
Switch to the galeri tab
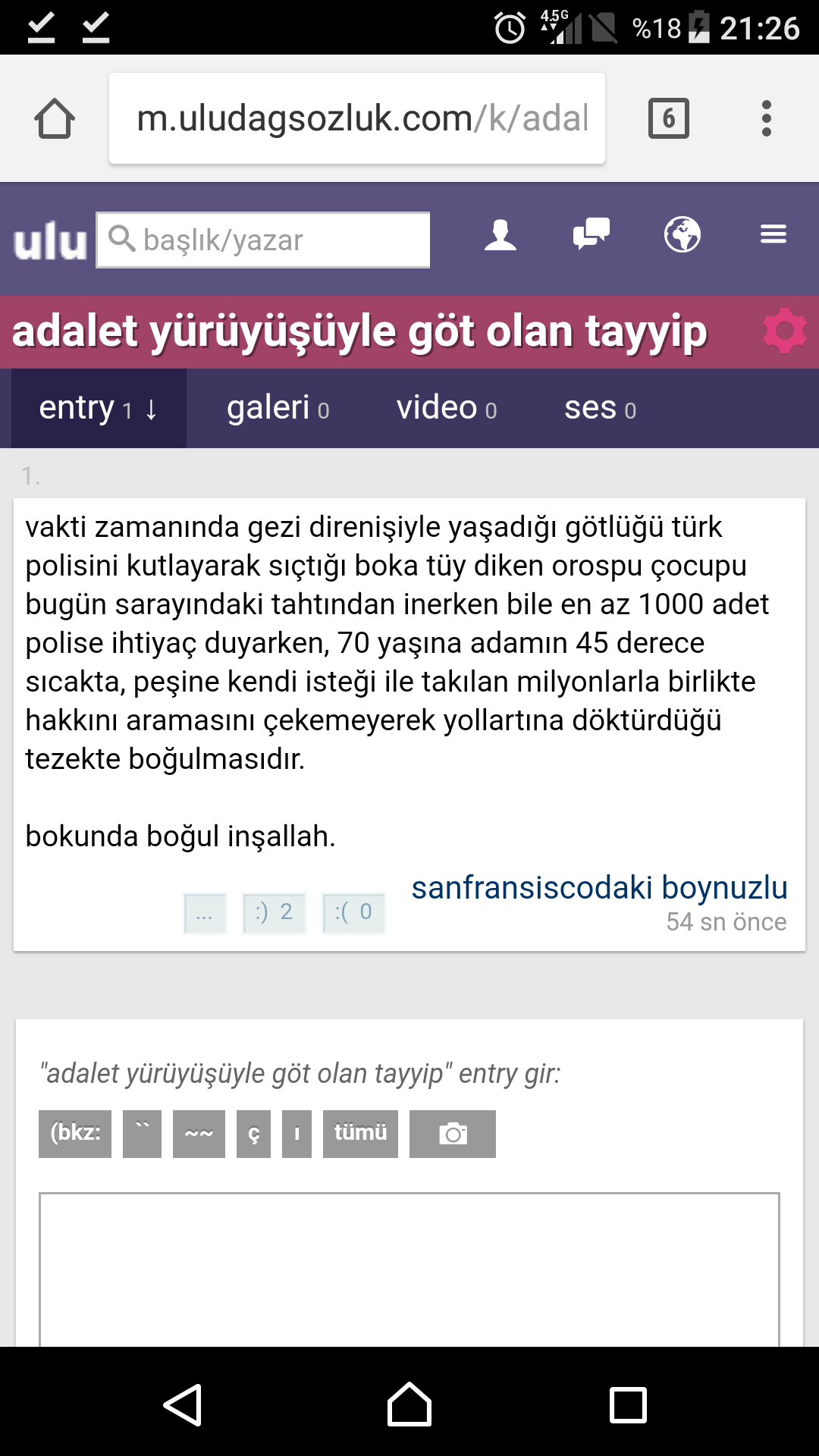pos(278,409)
